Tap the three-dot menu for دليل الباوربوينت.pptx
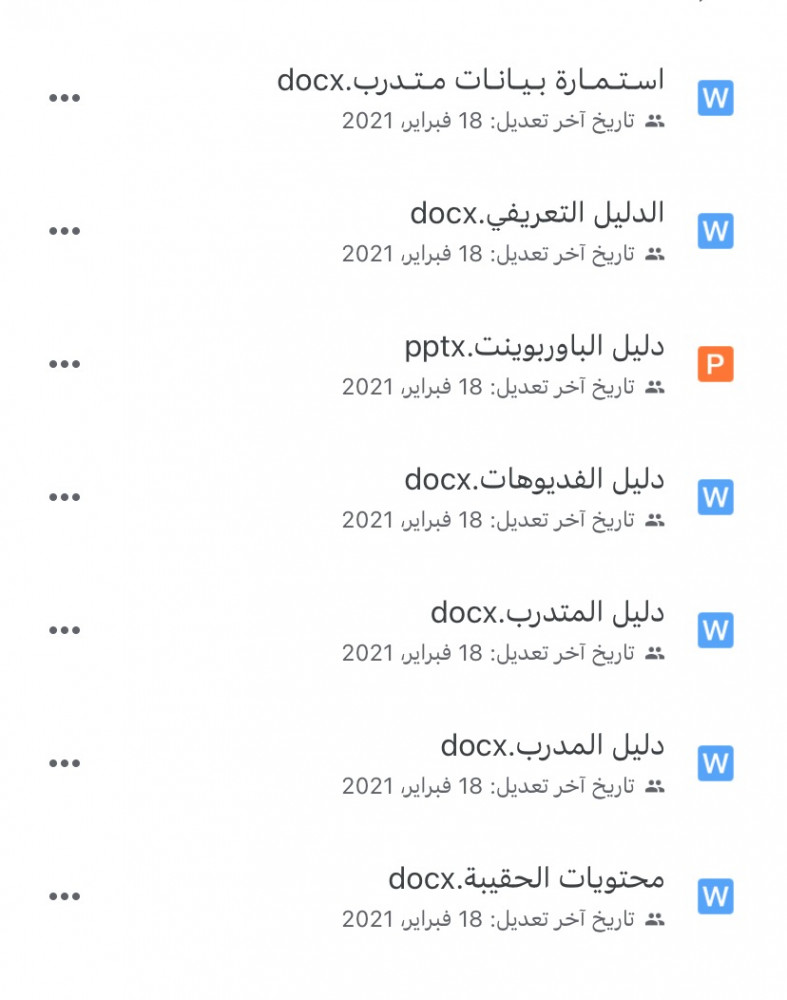This screenshot has width=787, height=1000. pos(65,364)
